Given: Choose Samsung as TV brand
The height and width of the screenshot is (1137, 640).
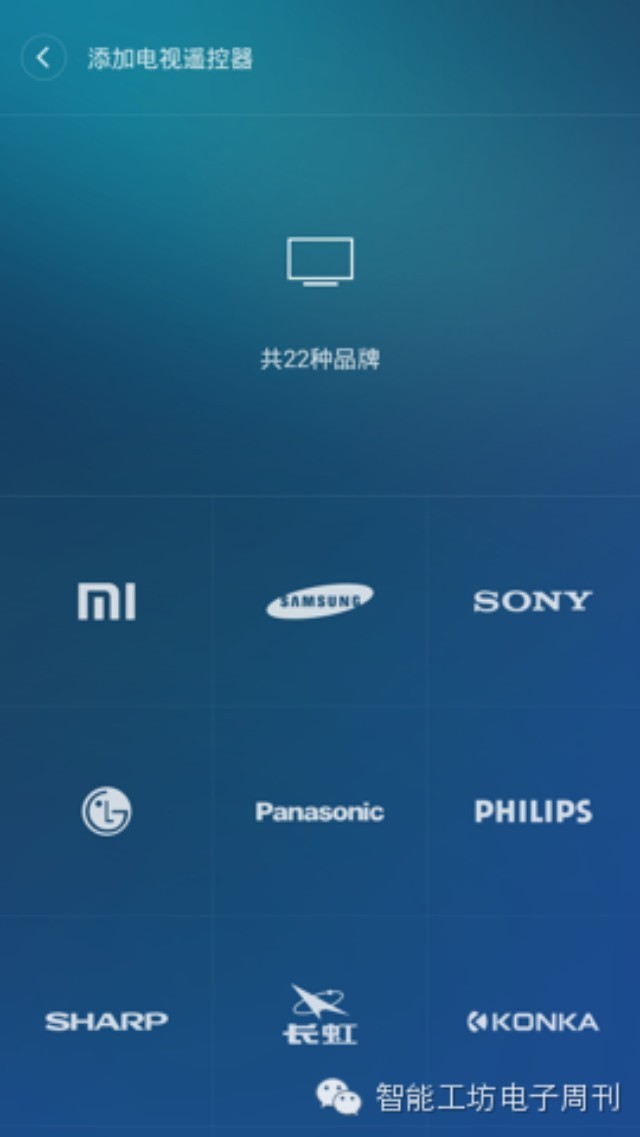Looking at the screenshot, I should pyautogui.click(x=320, y=601).
